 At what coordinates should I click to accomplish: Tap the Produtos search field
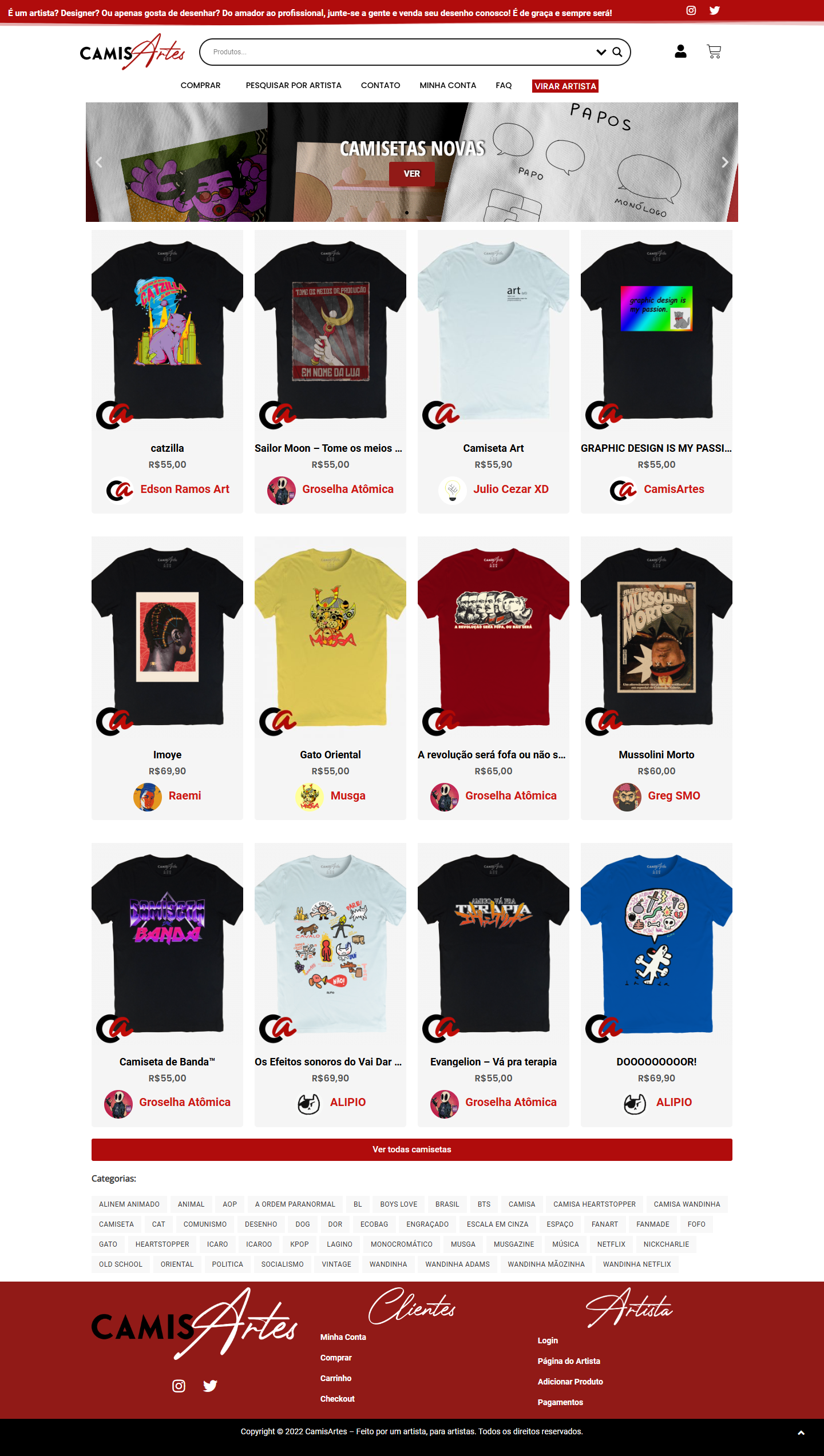coord(401,52)
